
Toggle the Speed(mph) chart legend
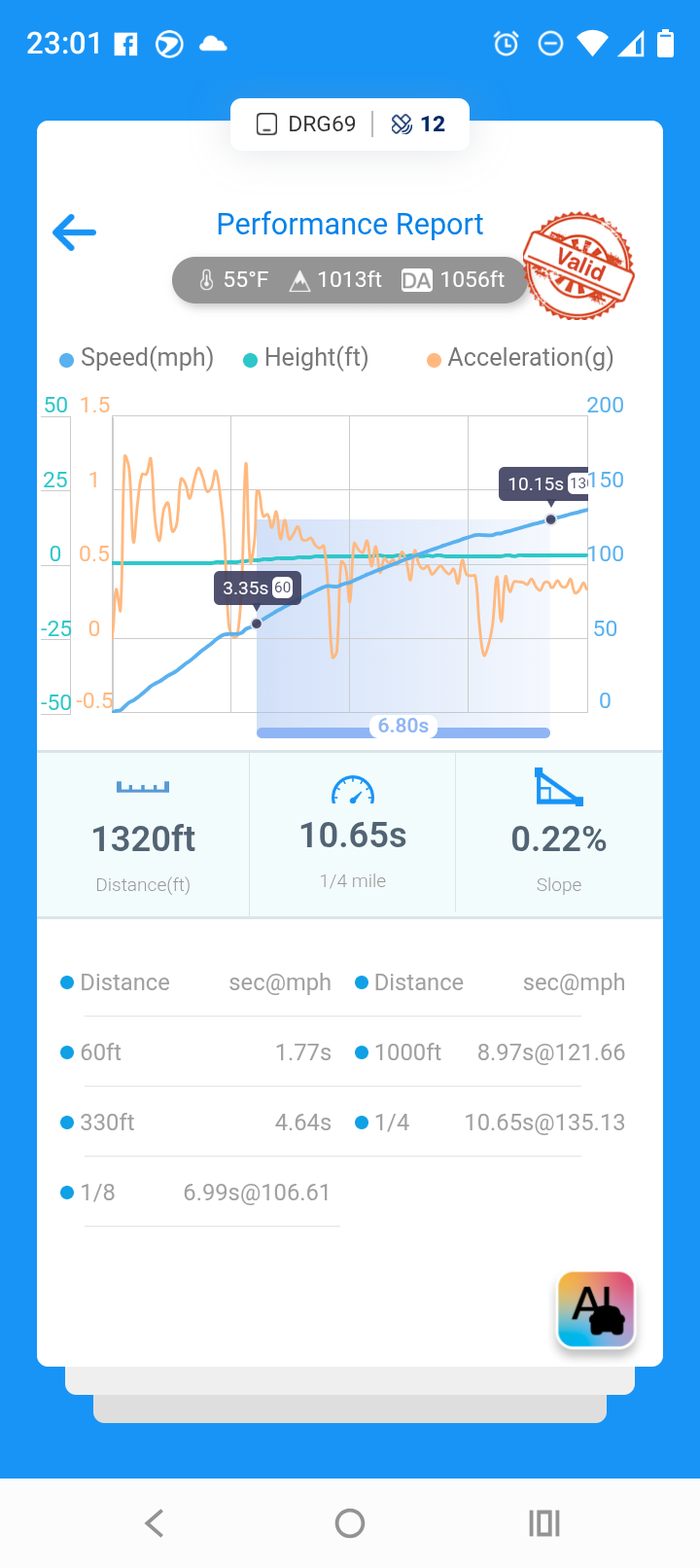tap(137, 358)
